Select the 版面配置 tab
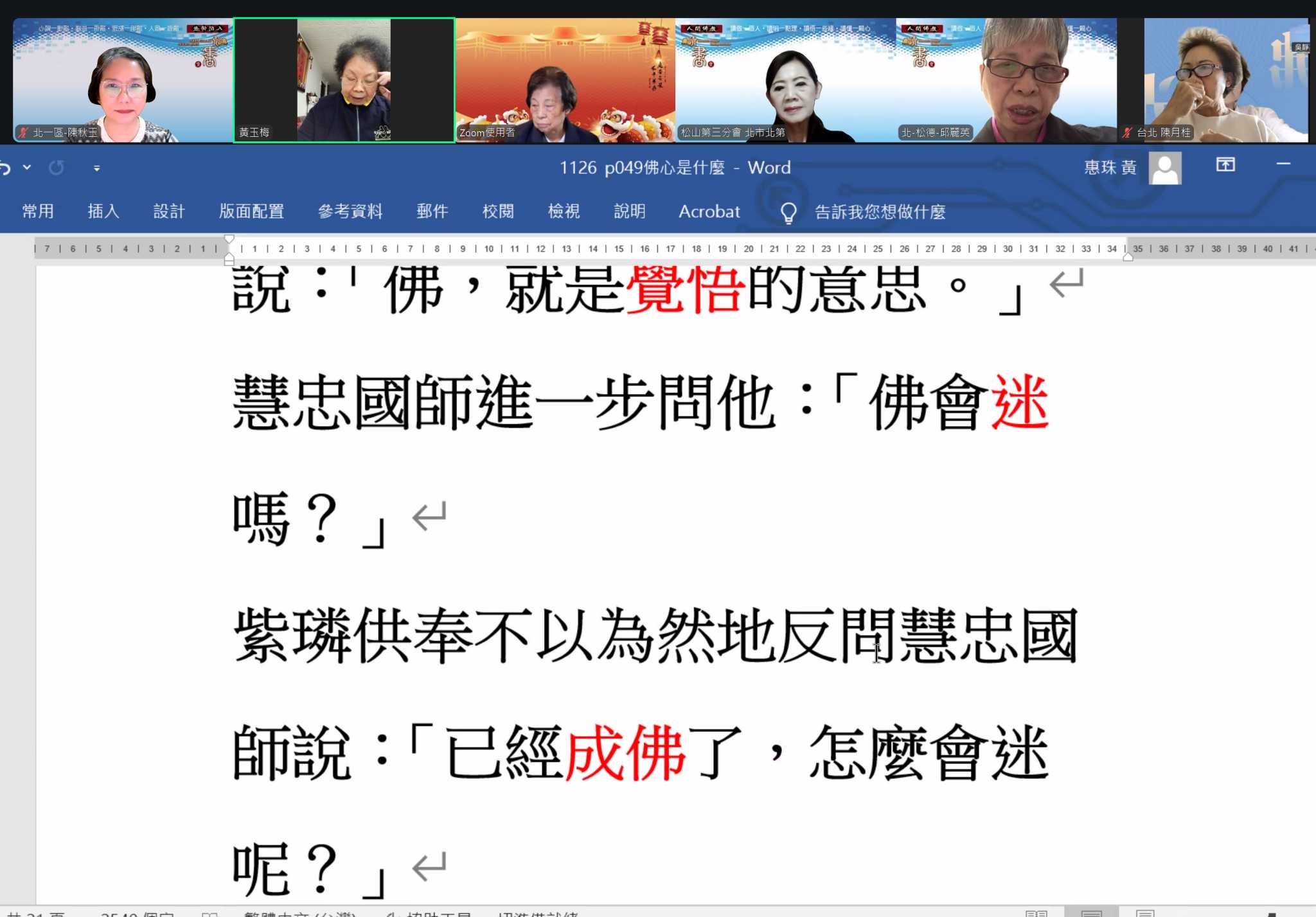The height and width of the screenshot is (917, 1316). [x=251, y=211]
